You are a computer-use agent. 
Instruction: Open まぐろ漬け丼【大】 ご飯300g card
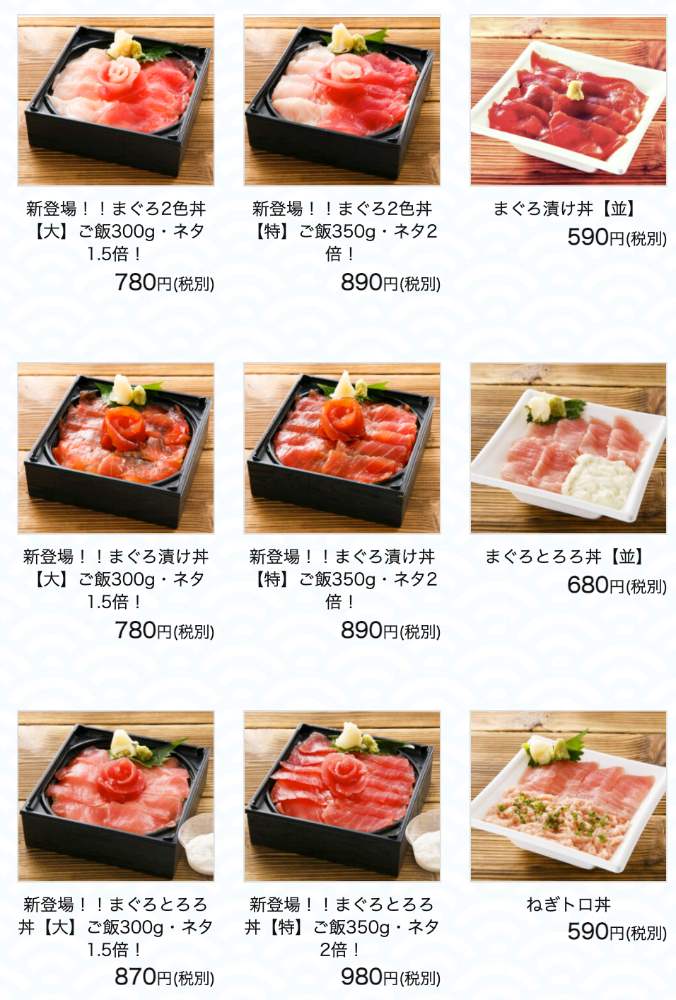[x=115, y=448]
